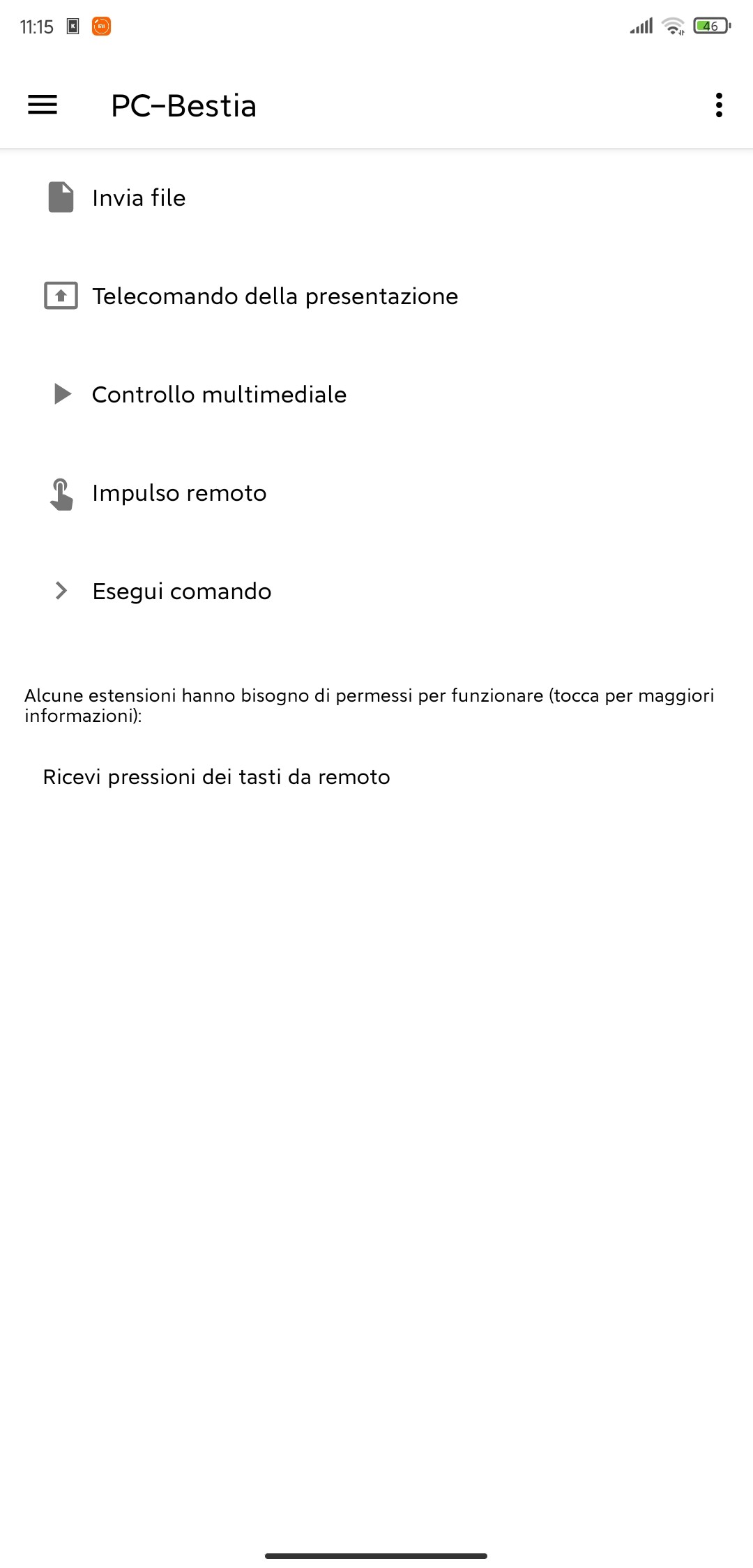Screen dimensions: 753x1568
Task: Open Controllo multimediale
Action: pyautogui.click(x=376, y=395)
